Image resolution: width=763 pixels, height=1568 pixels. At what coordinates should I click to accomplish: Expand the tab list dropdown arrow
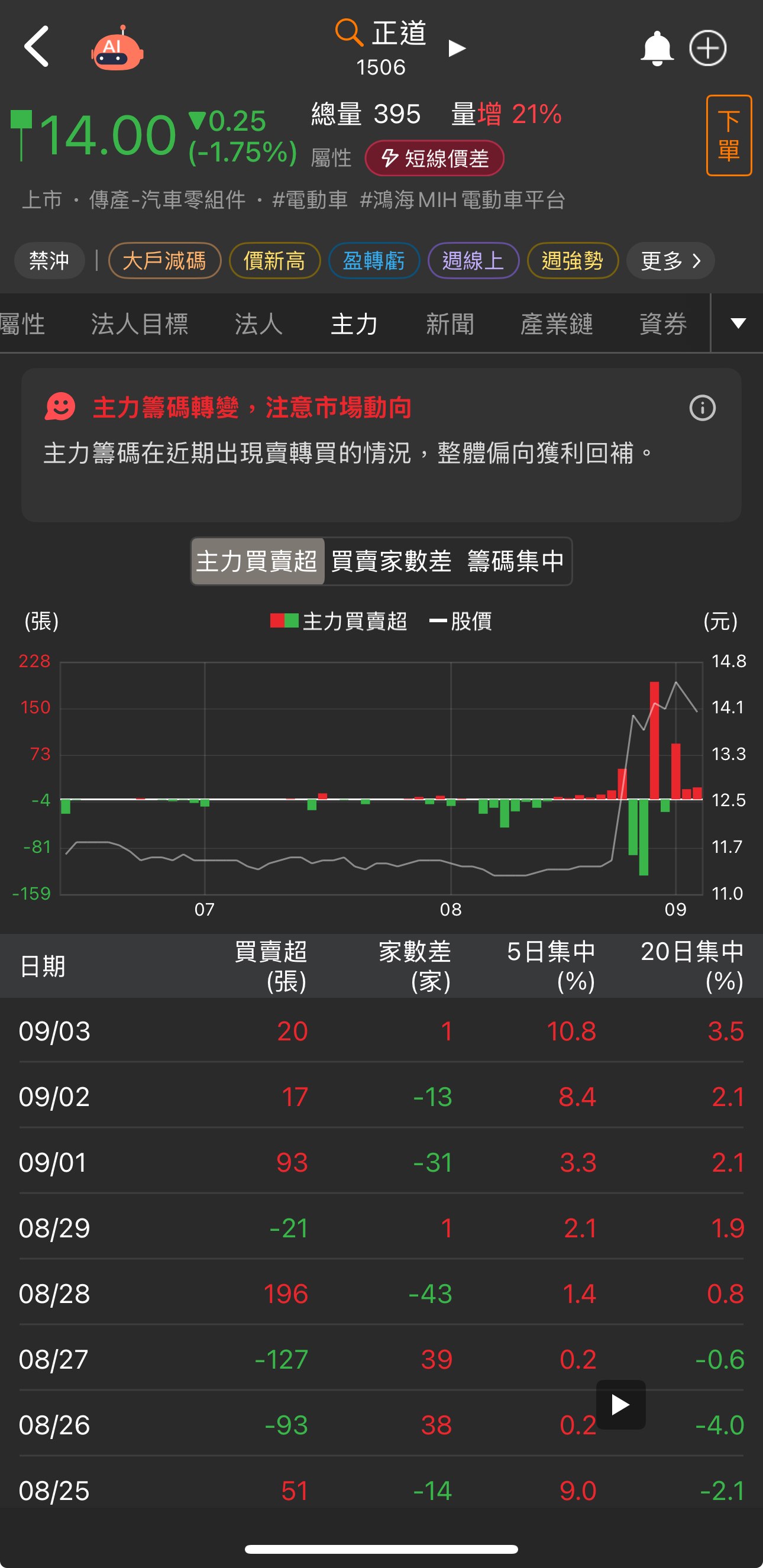point(738,323)
